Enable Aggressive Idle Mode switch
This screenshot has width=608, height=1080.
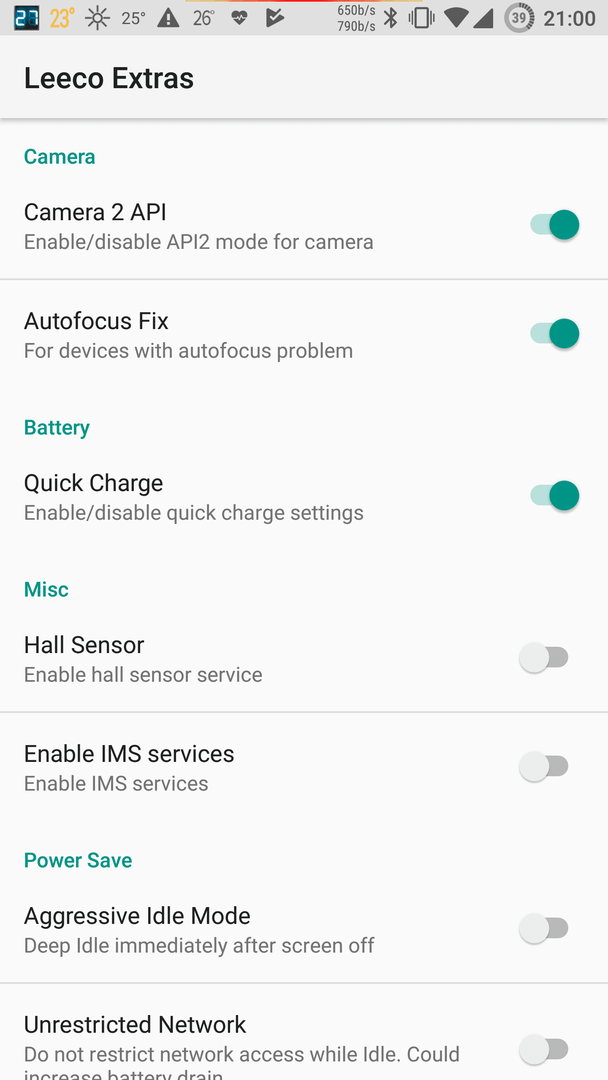tap(544, 928)
